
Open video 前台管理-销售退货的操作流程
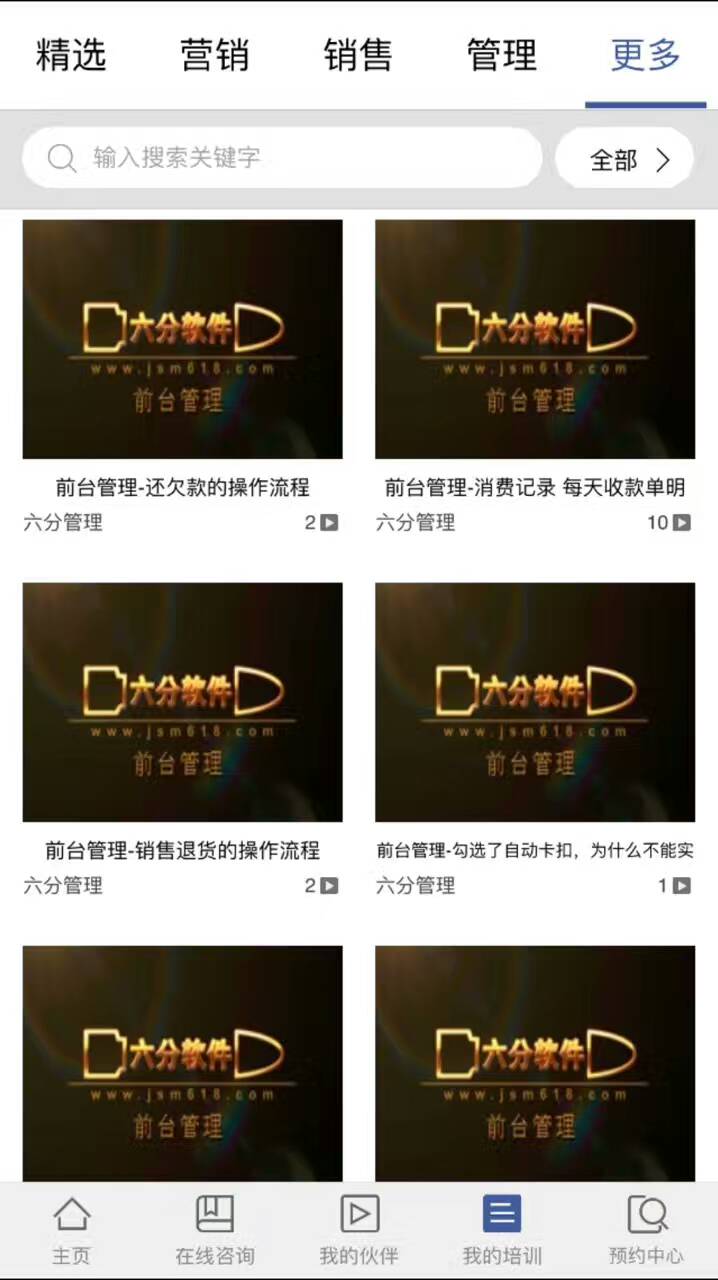182,703
